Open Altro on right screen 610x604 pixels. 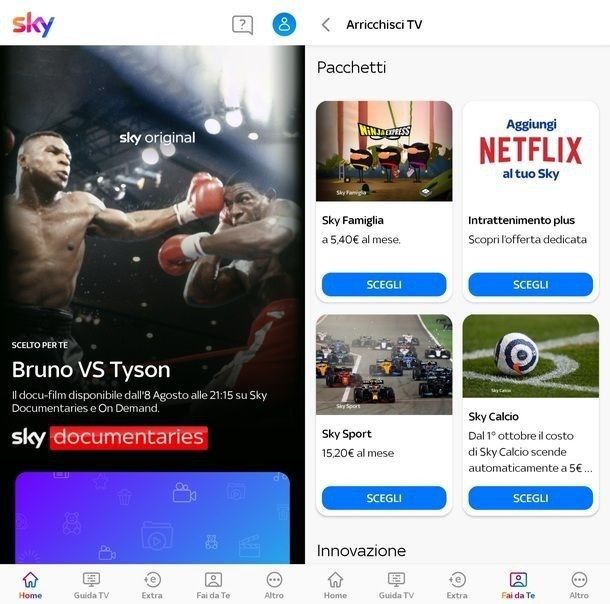[x=579, y=584]
